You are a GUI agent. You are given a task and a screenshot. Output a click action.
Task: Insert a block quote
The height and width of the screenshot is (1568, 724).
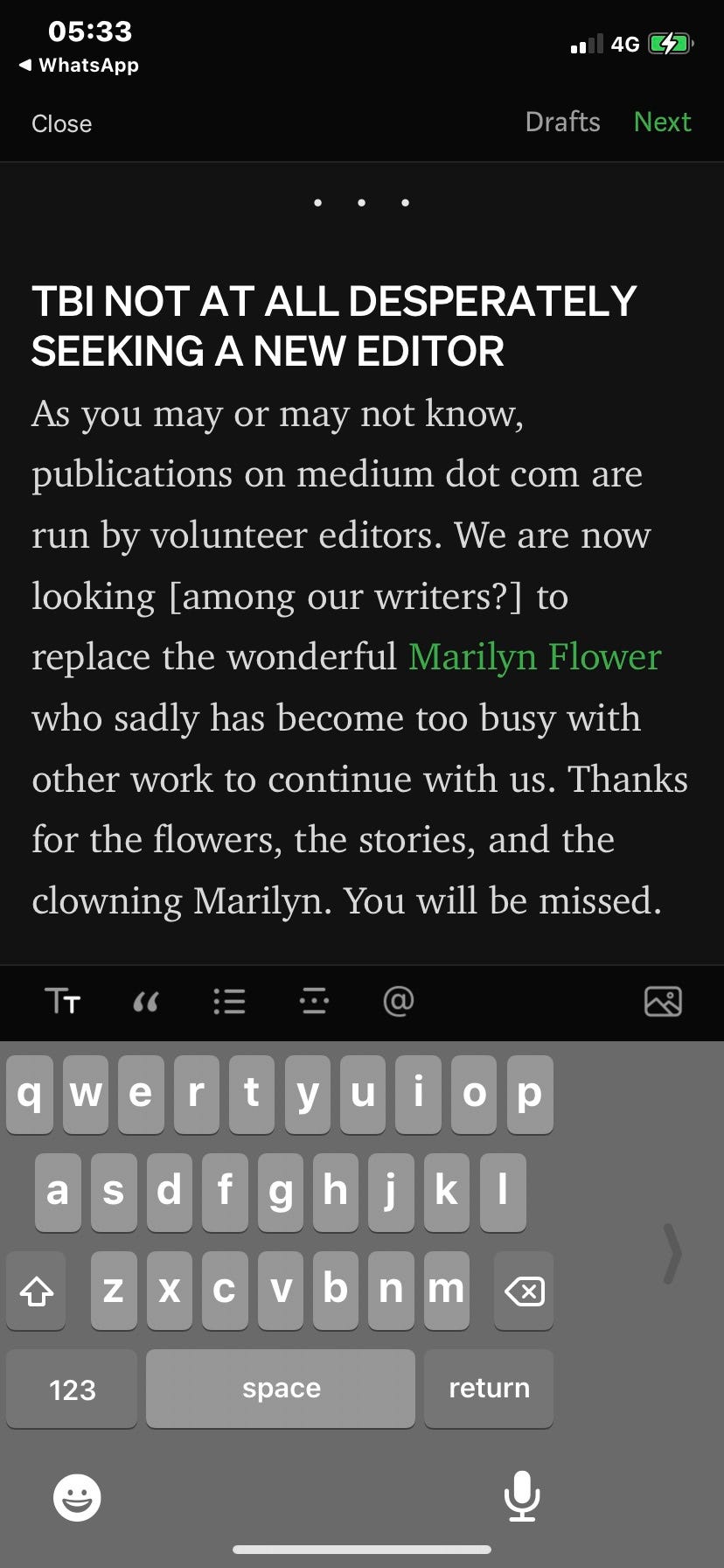pyautogui.click(x=145, y=1001)
